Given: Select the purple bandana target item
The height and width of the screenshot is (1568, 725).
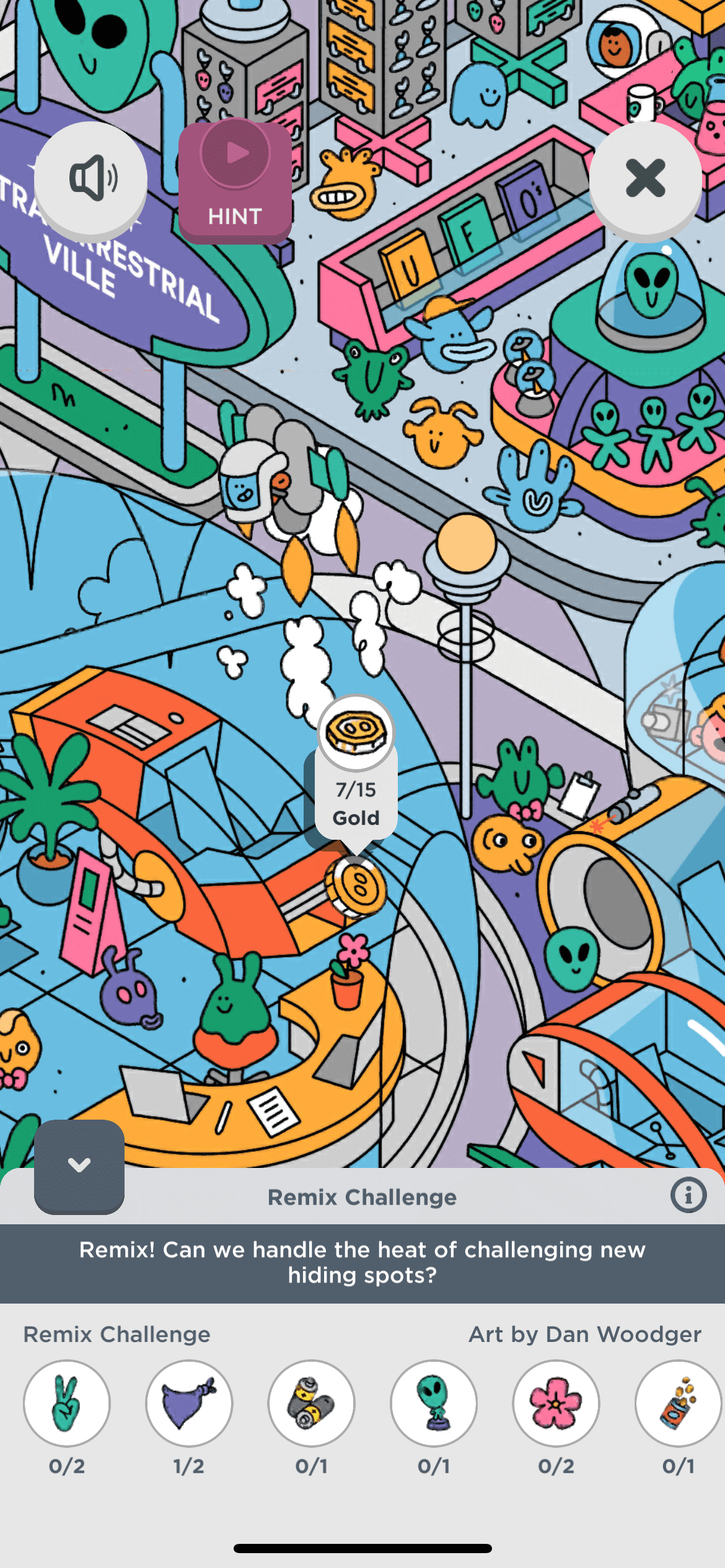Looking at the screenshot, I should 189,1403.
